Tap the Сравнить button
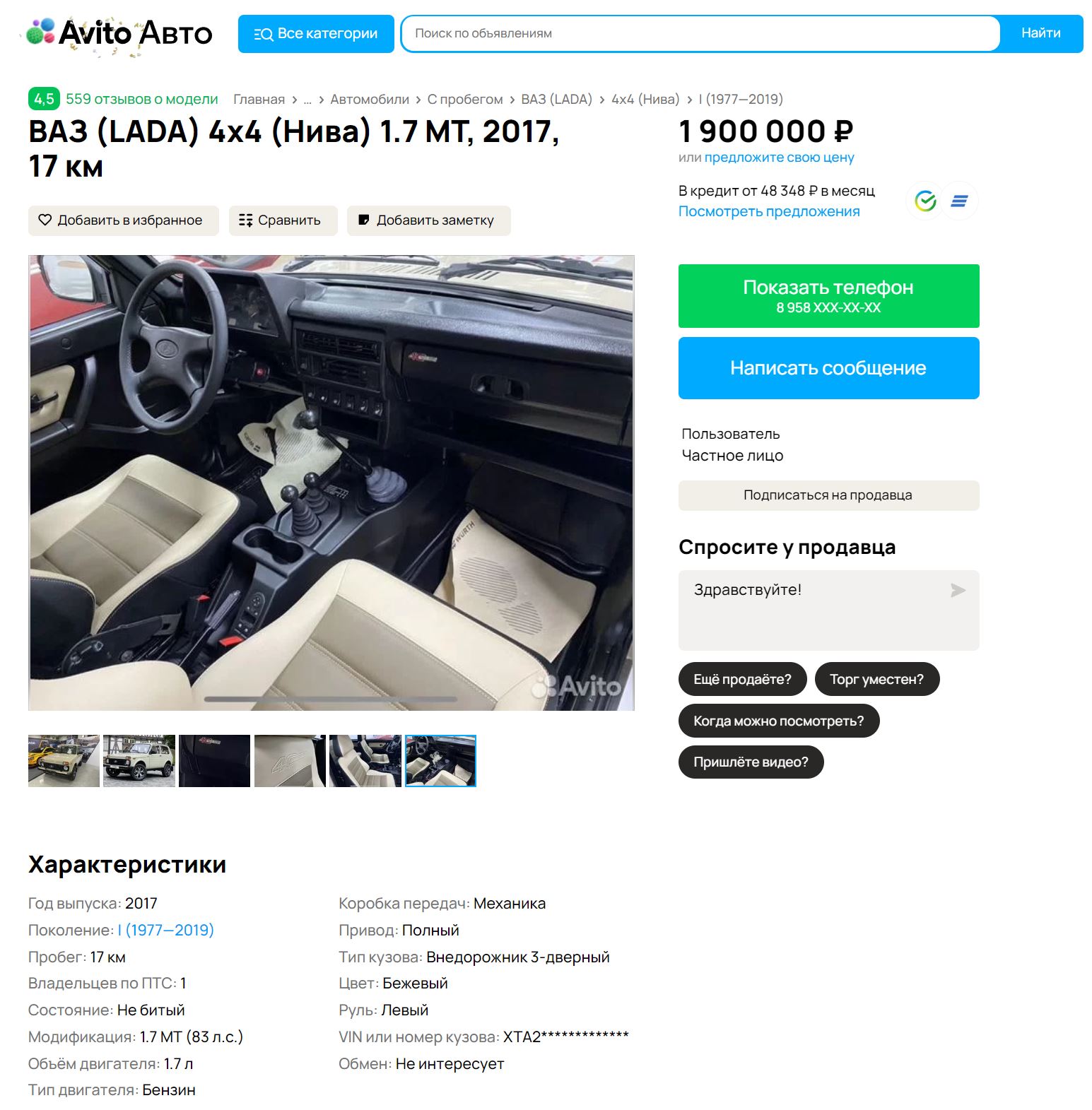Viewport: 1092px width, 1110px height. point(283,220)
